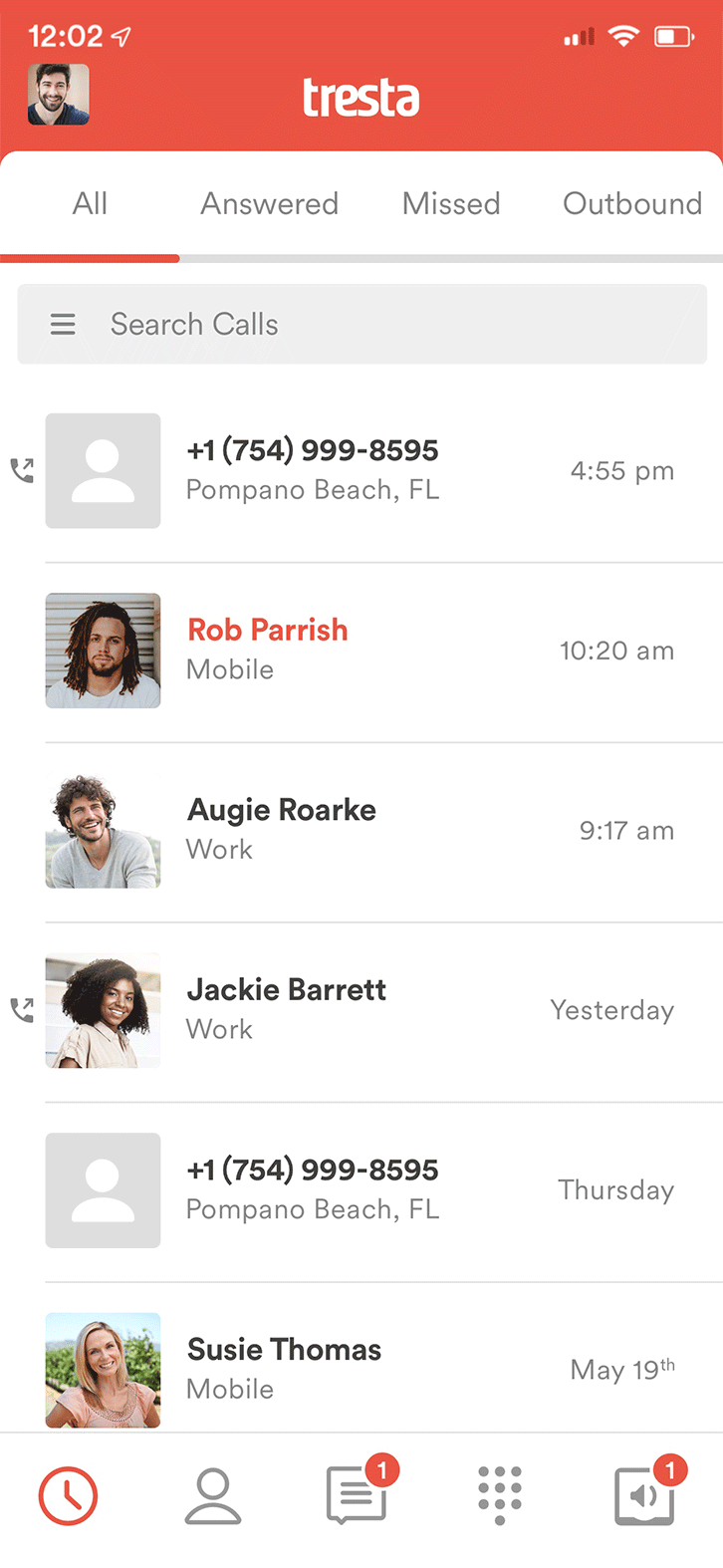
Task: Open the Jackie Barrett call entry
Action: [x=378, y=1010]
